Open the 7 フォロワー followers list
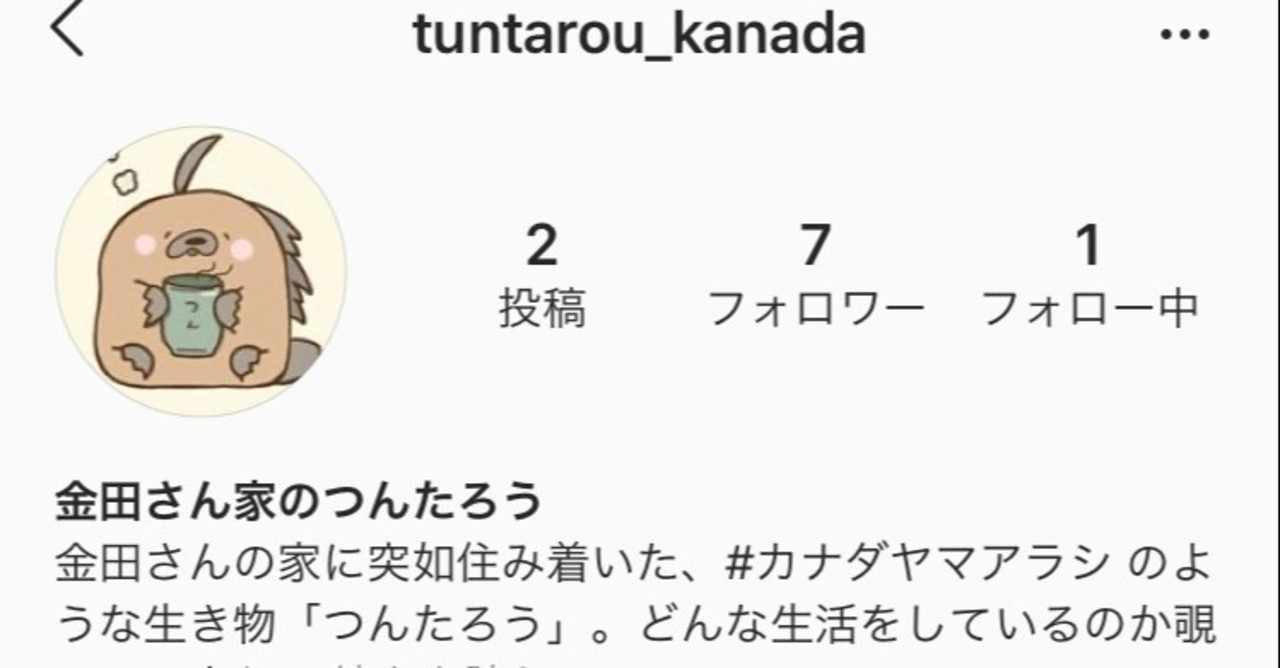Image resolution: width=1280 pixels, height=668 pixels. 815,276
